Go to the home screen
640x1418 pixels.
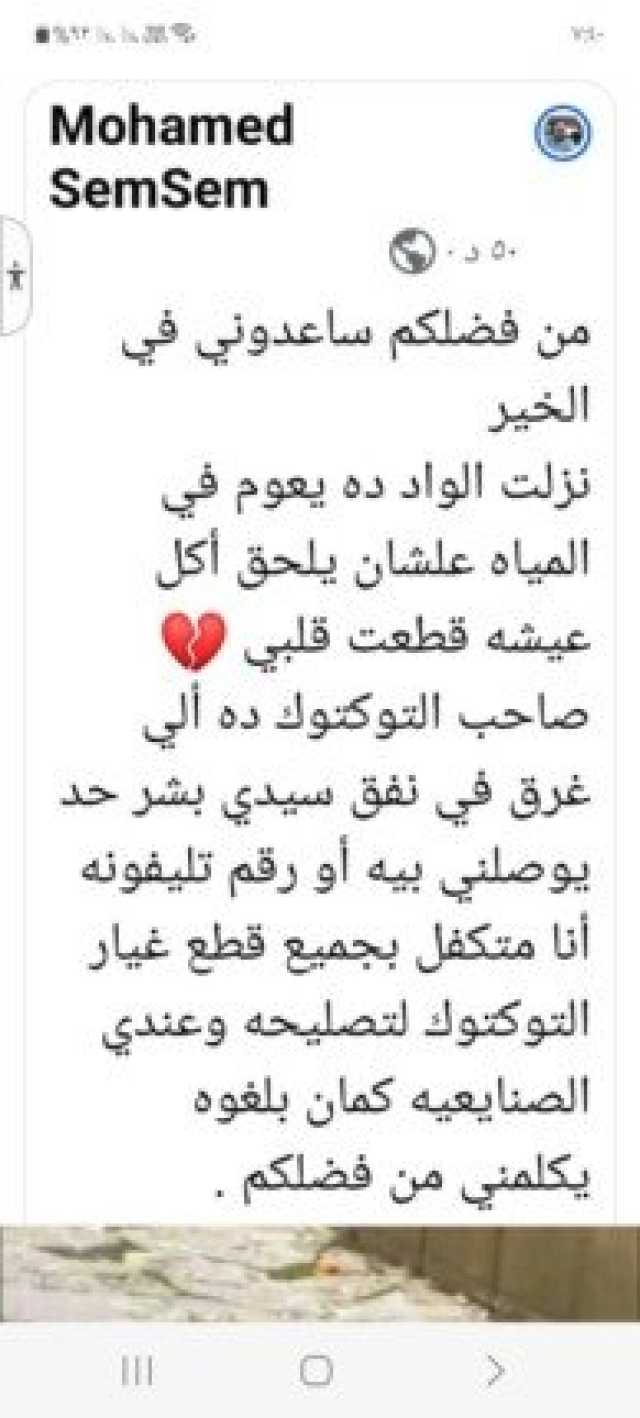click(x=316, y=1370)
